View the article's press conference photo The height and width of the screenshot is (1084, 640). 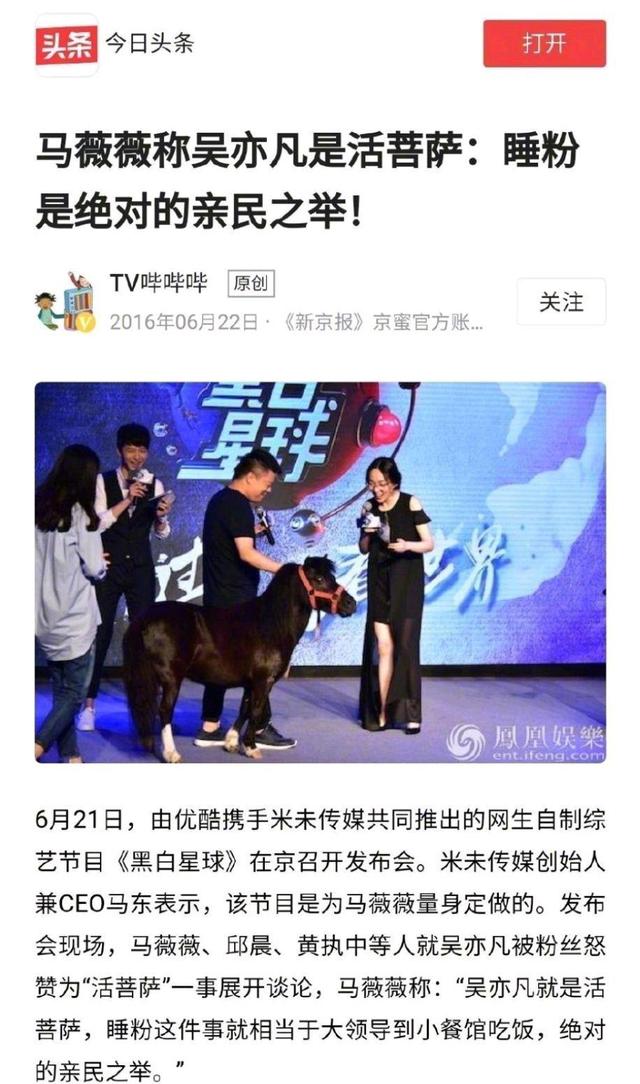(320, 572)
